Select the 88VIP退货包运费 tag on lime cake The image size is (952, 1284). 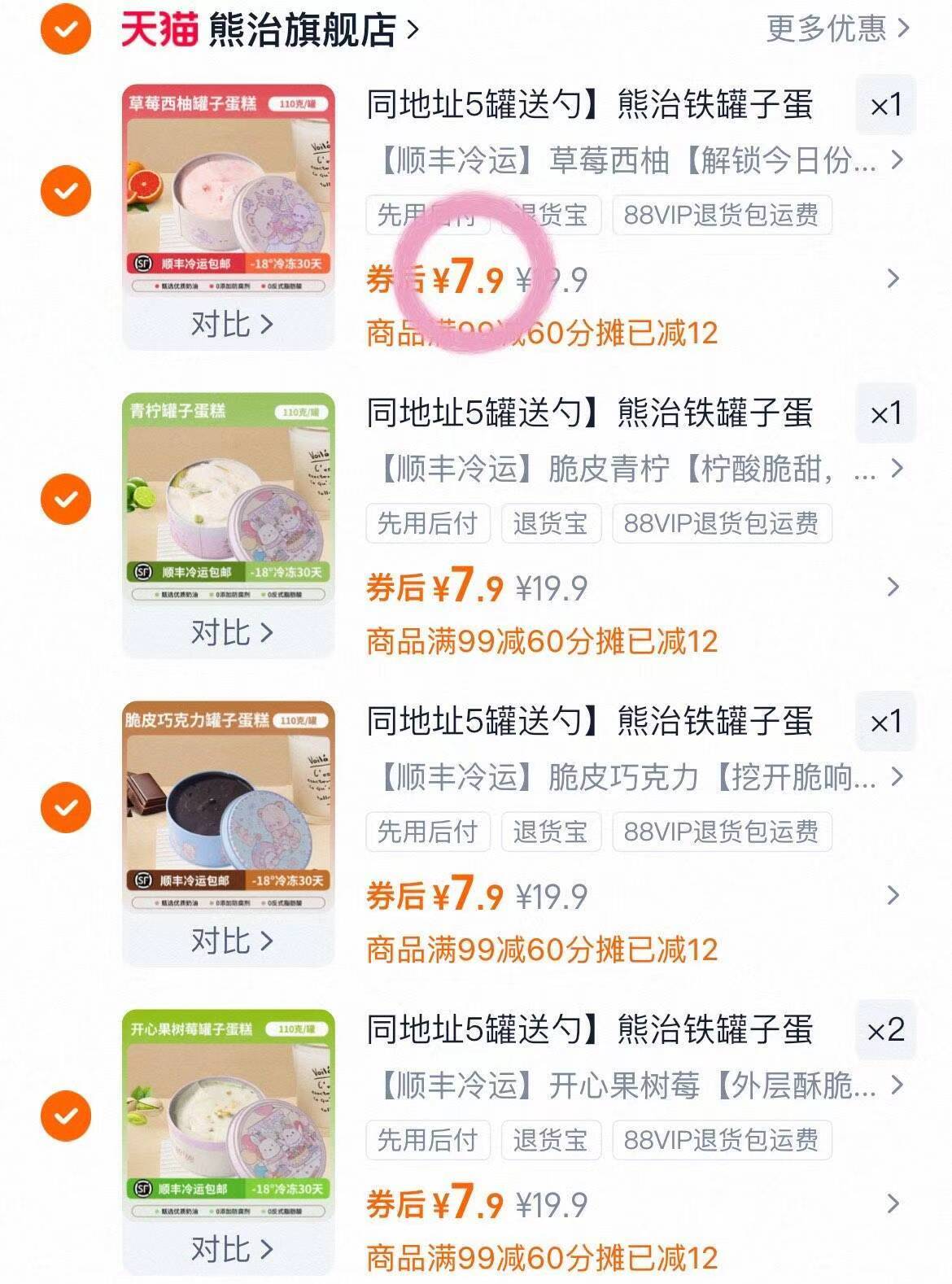[724, 523]
